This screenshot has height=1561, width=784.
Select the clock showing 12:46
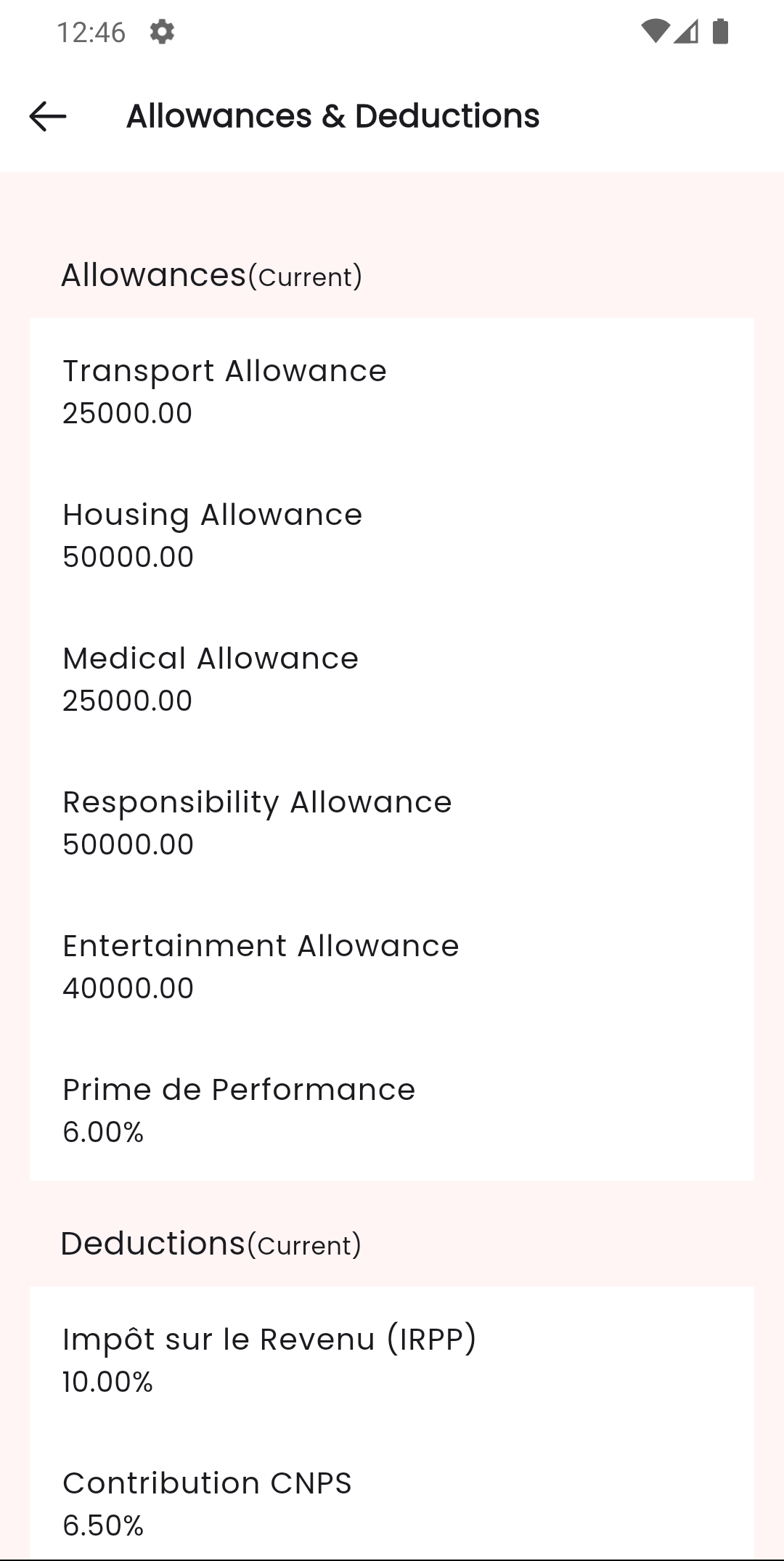tap(89, 32)
